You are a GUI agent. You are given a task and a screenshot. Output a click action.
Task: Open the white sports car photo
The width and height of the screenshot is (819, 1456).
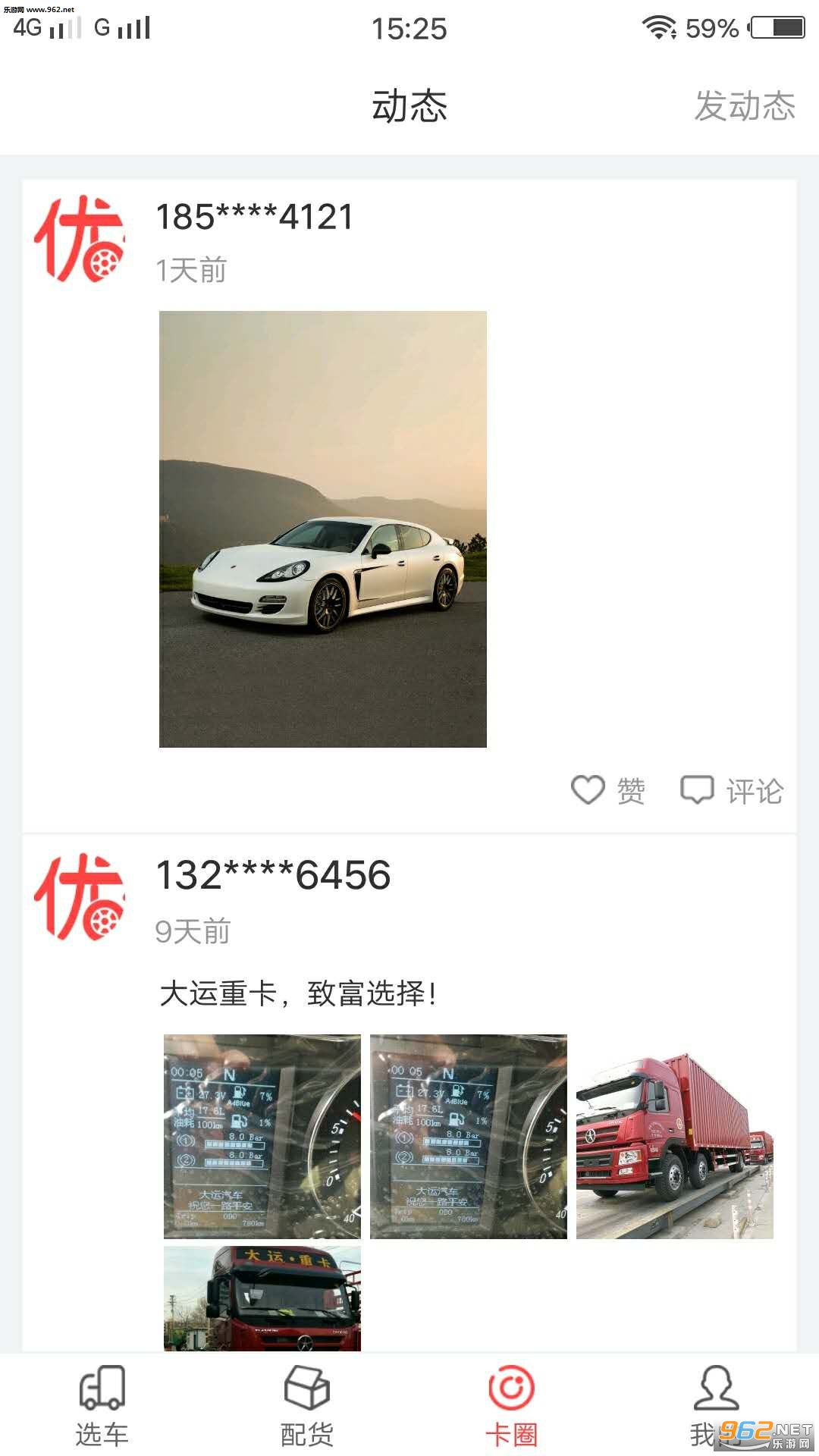(323, 529)
